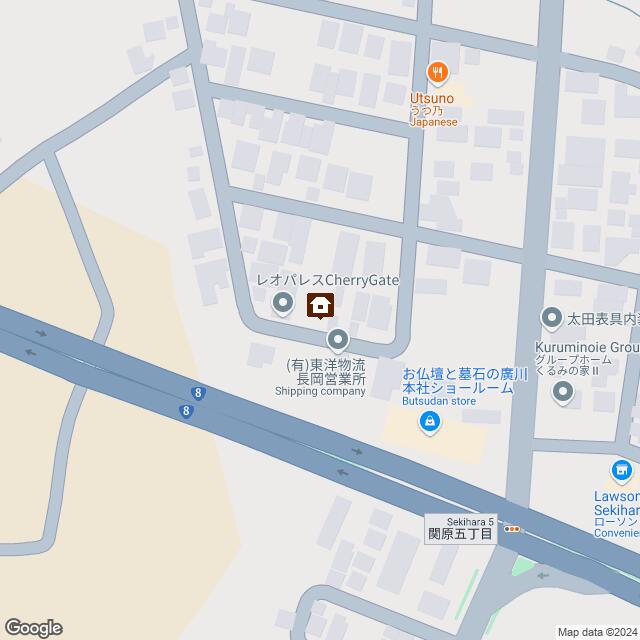Image resolution: width=640 pixels, height=640 pixels.
Task: Open the Utsuno Japanese restaurant pin
Action: point(436,72)
